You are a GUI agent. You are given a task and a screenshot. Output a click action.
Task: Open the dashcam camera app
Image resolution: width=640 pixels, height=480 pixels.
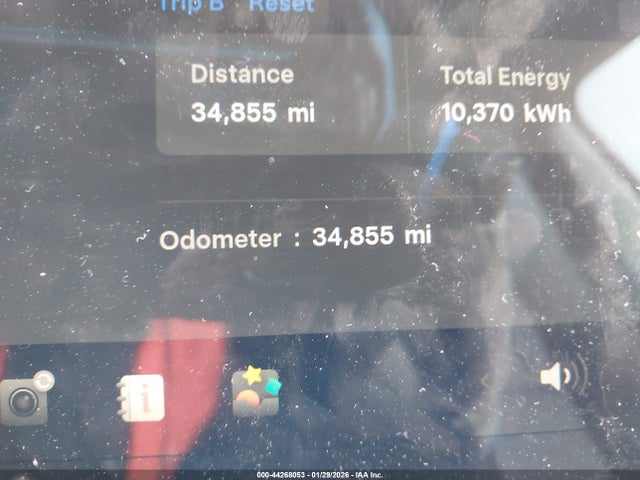[x=25, y=398]
